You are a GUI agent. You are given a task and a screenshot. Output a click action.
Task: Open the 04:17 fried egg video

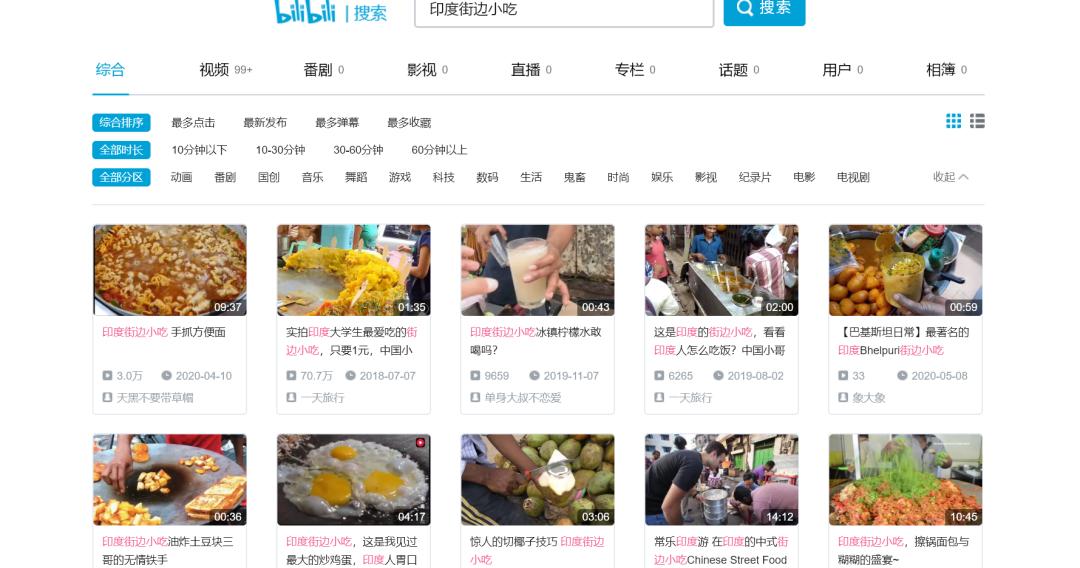pos(353,480)
